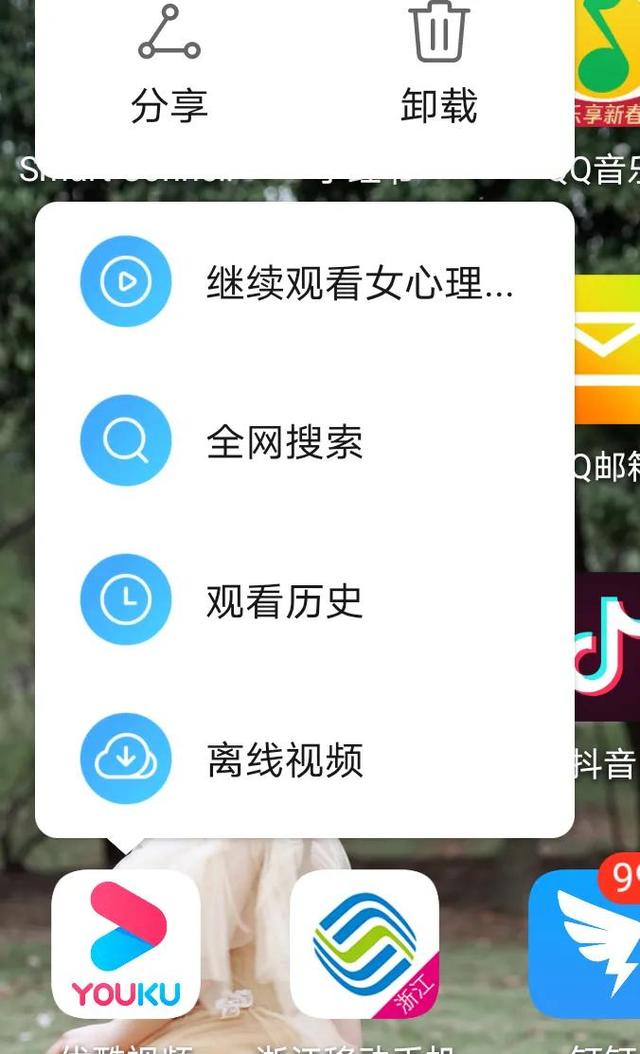Select 继续观看女心理 to continue watching

(305, 281)
